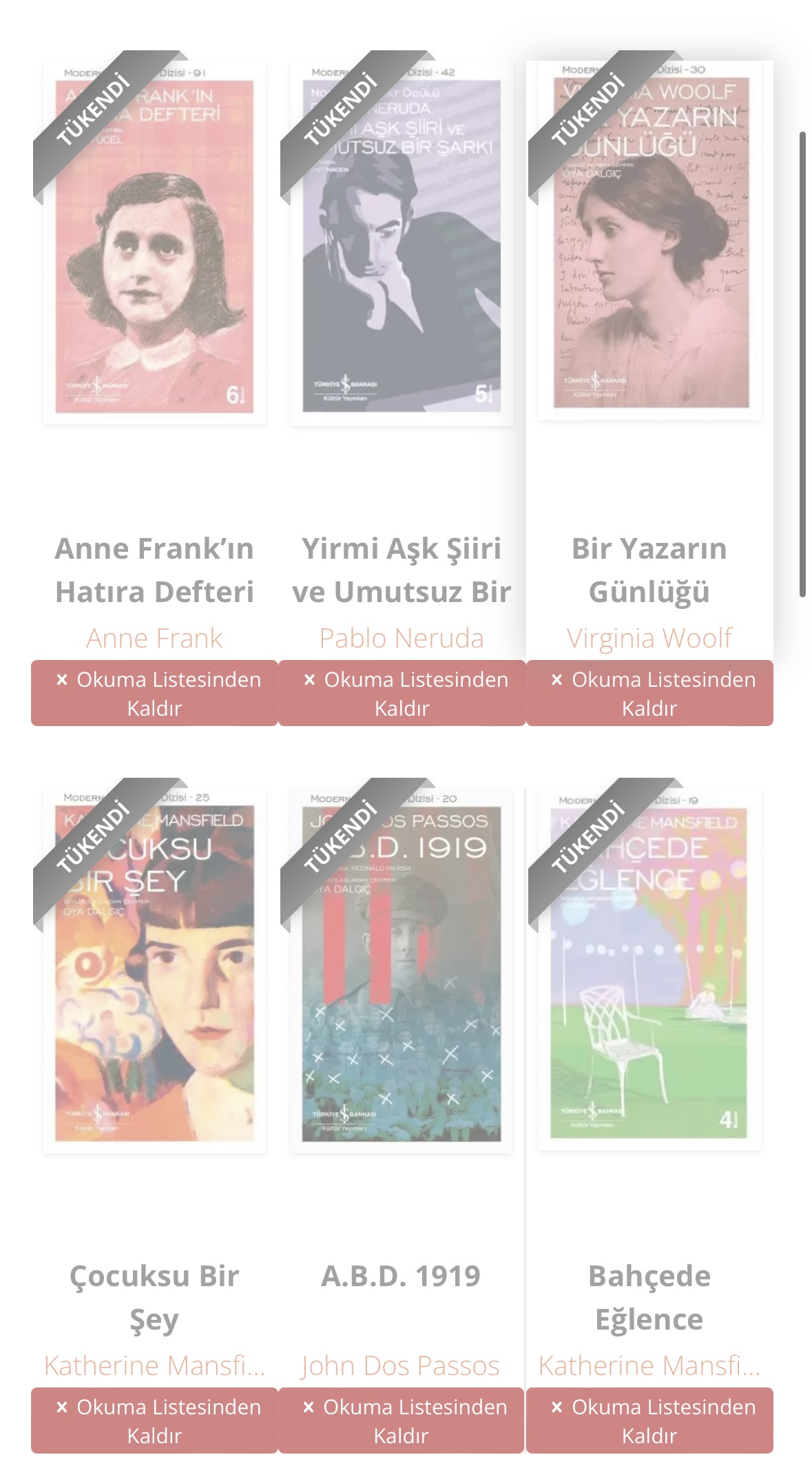The image size is (812, 1477).
Task: Open Çocuksu Bir Şey book cover
Action: (154, 970)
